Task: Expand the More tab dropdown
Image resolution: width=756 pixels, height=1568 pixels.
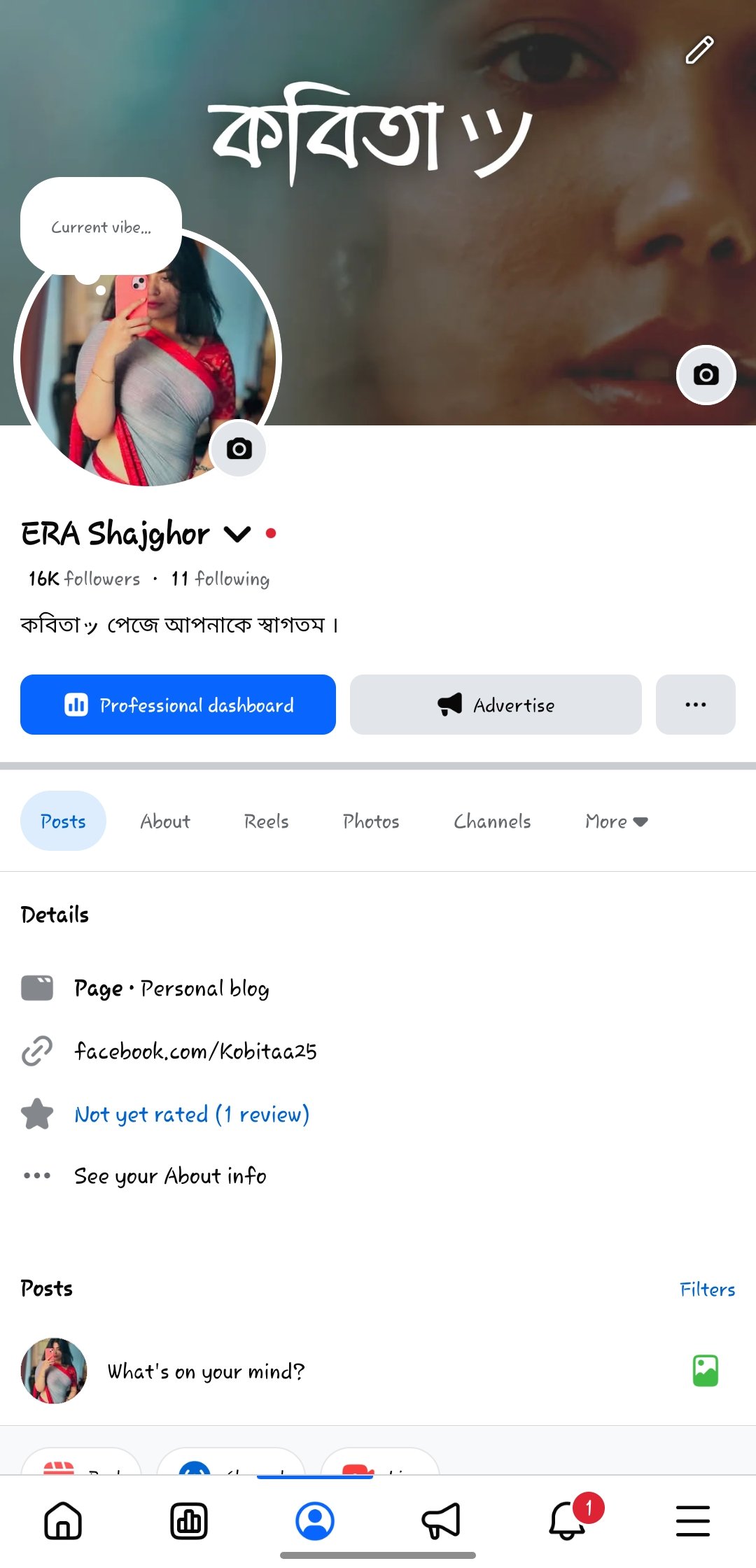Action: coord(616,821)
